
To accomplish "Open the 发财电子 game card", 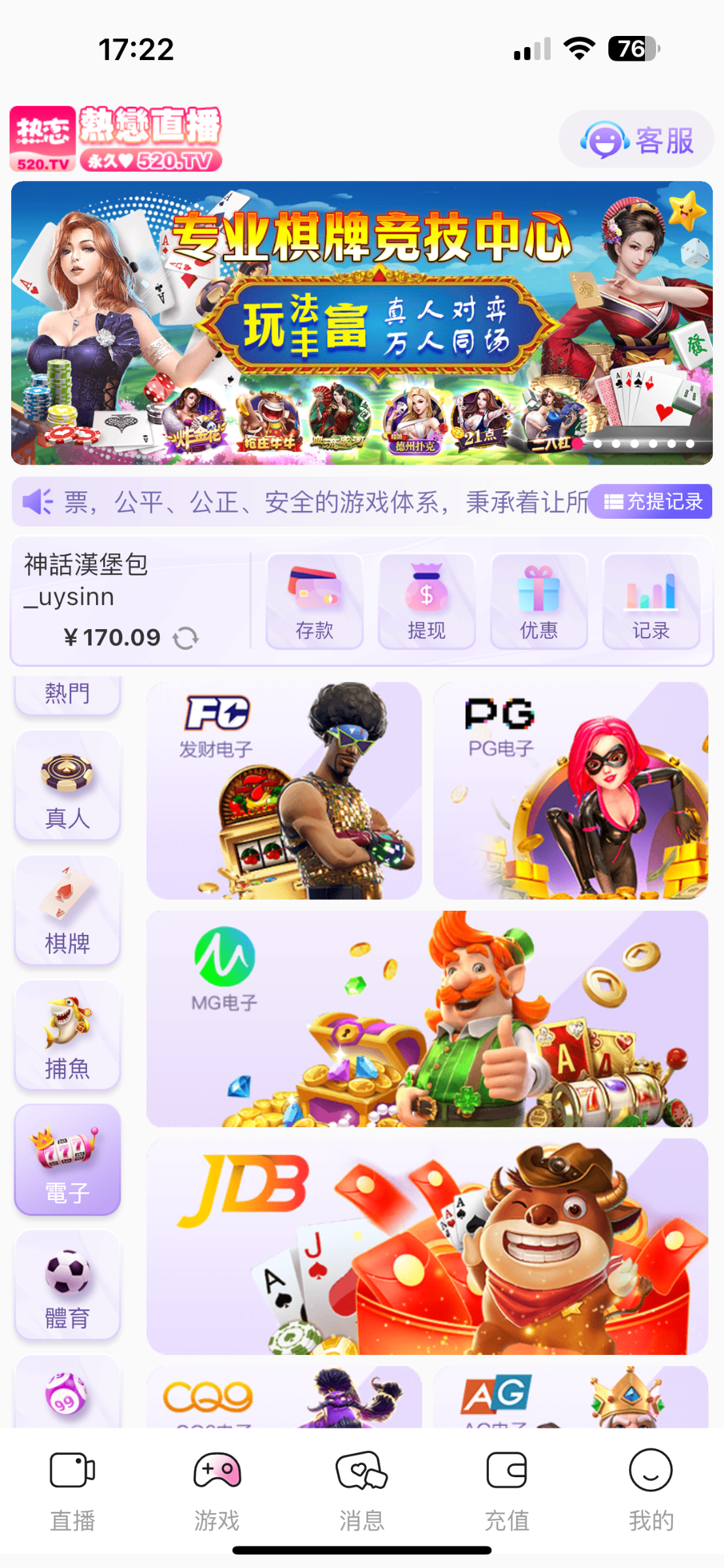I will (x=284, y=791).
